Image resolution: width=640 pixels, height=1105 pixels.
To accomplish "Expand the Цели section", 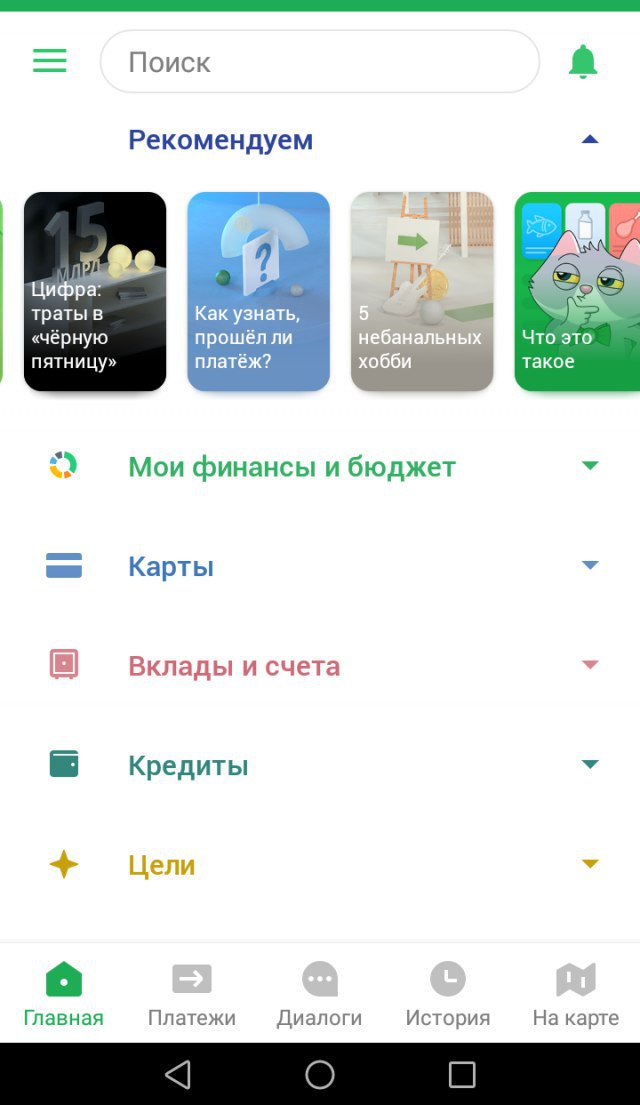I will click(x=320, y=864).
